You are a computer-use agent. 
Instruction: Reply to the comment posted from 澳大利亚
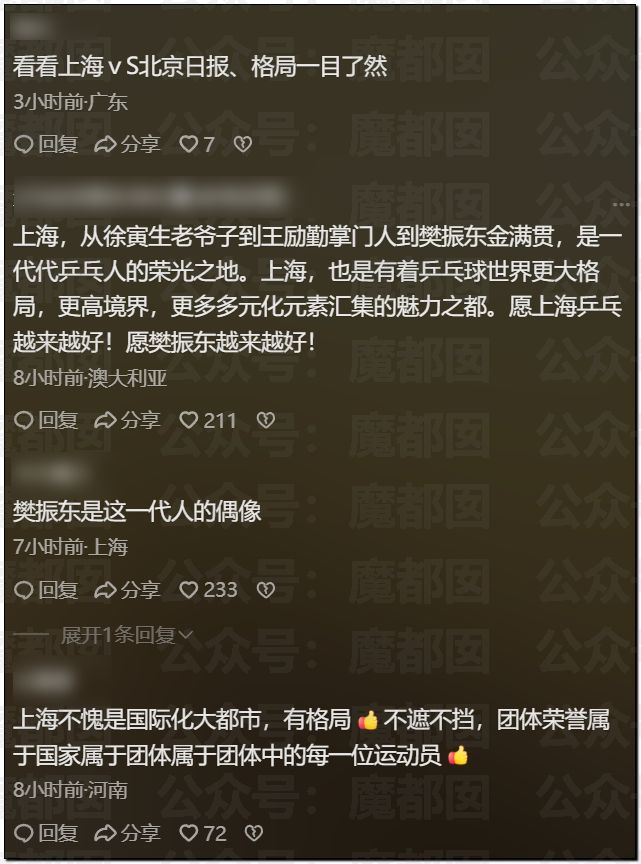46,420
